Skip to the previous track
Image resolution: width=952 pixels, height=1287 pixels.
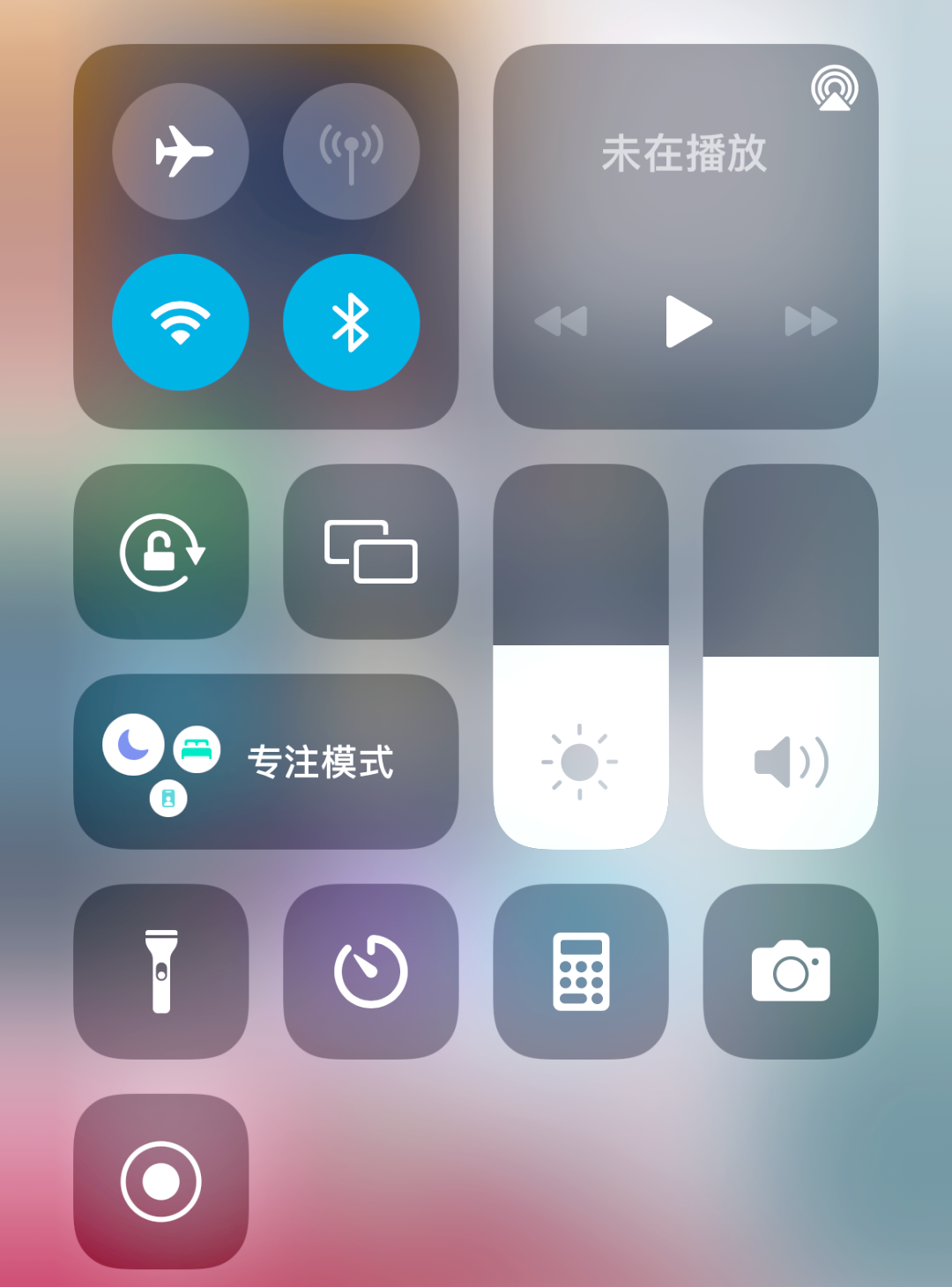[x=562, y=321]
